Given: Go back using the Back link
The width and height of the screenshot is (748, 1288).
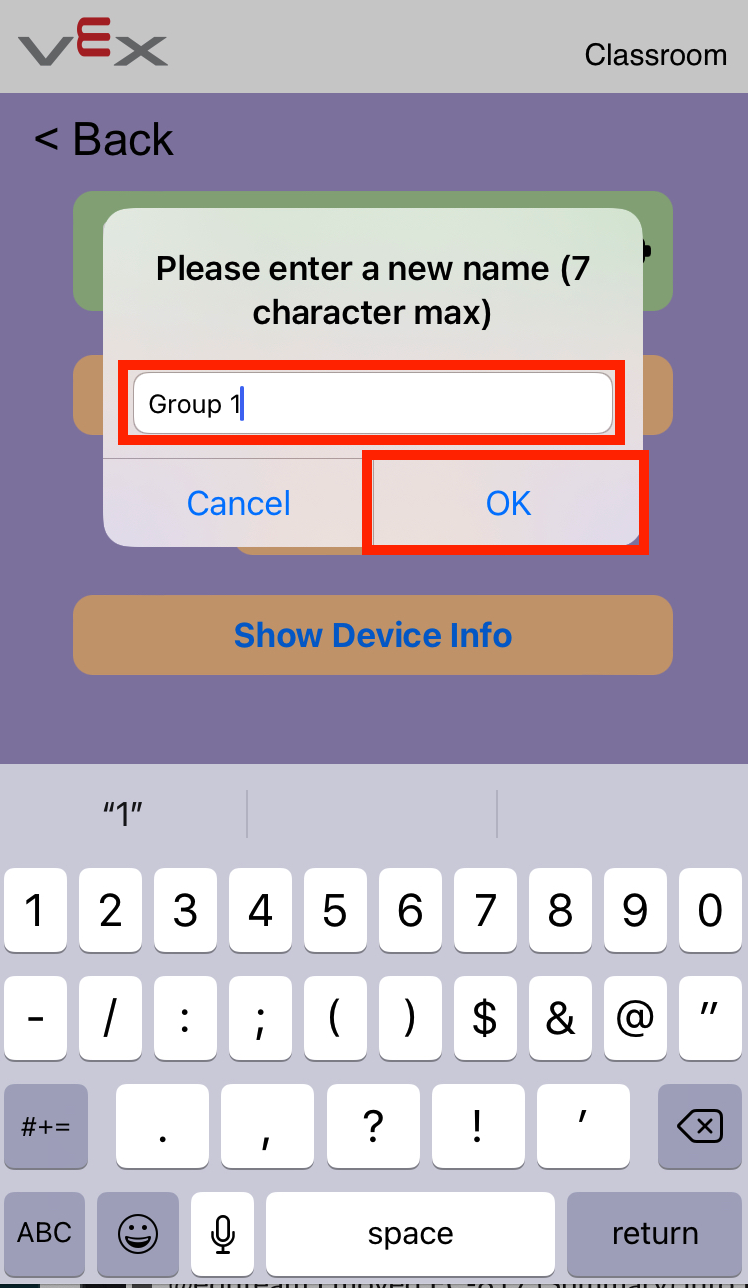Looking at the screenshot, I should click(104, 140).
